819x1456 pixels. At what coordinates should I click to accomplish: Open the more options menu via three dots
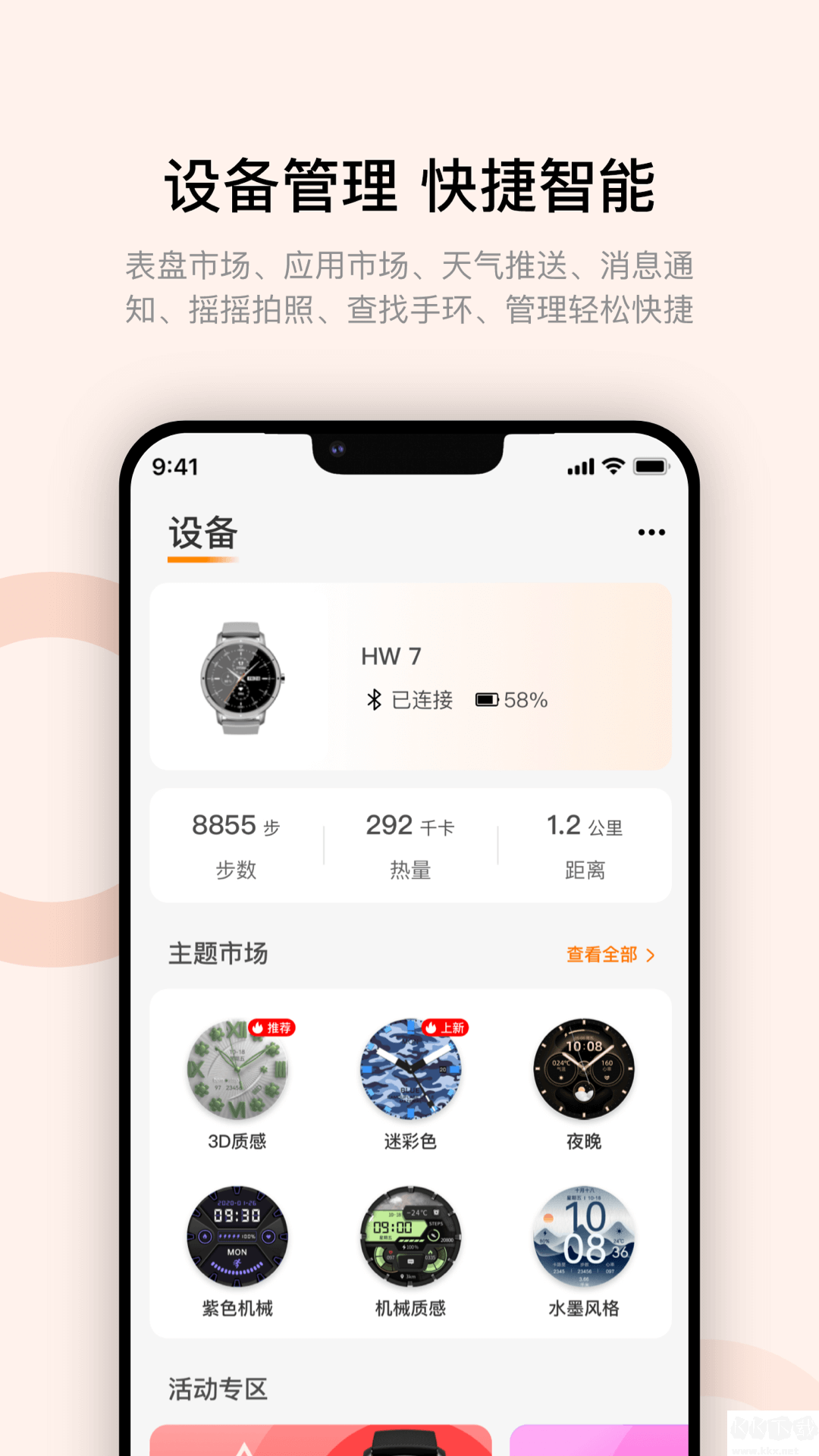[x=651, y=532]
